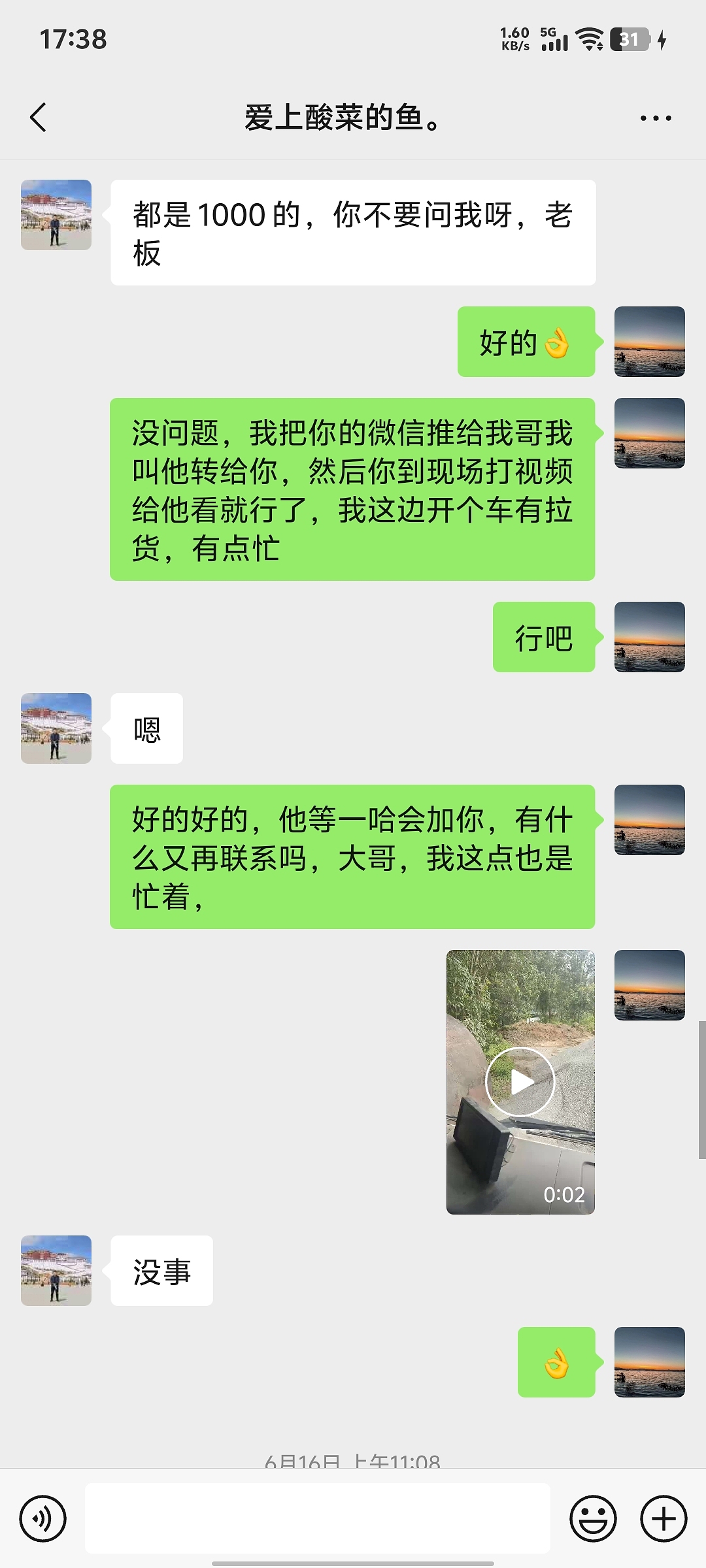Open the chat overflow menu
The image size is (706, 1568).
coord(656,118)
